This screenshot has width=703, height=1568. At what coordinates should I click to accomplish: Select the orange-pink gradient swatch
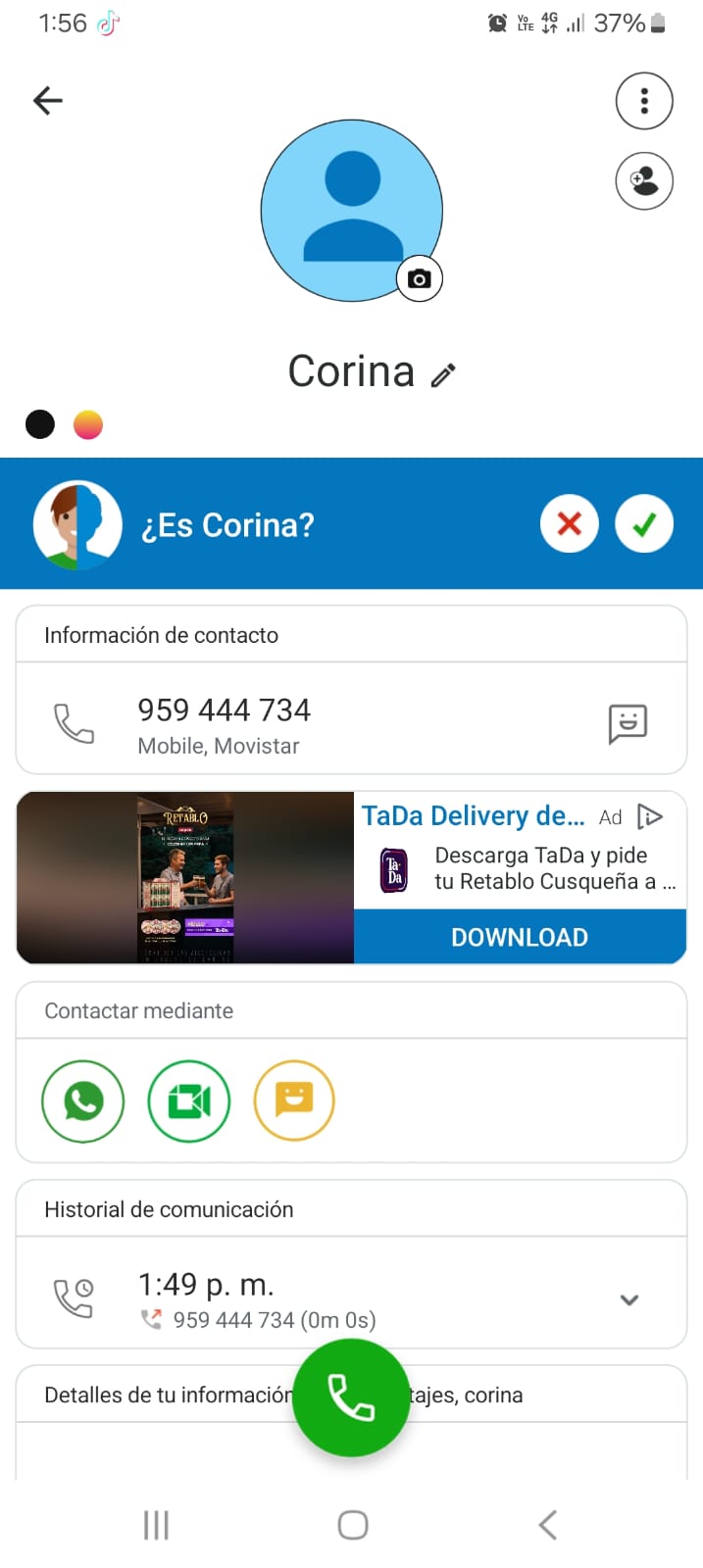coord(88,424)
